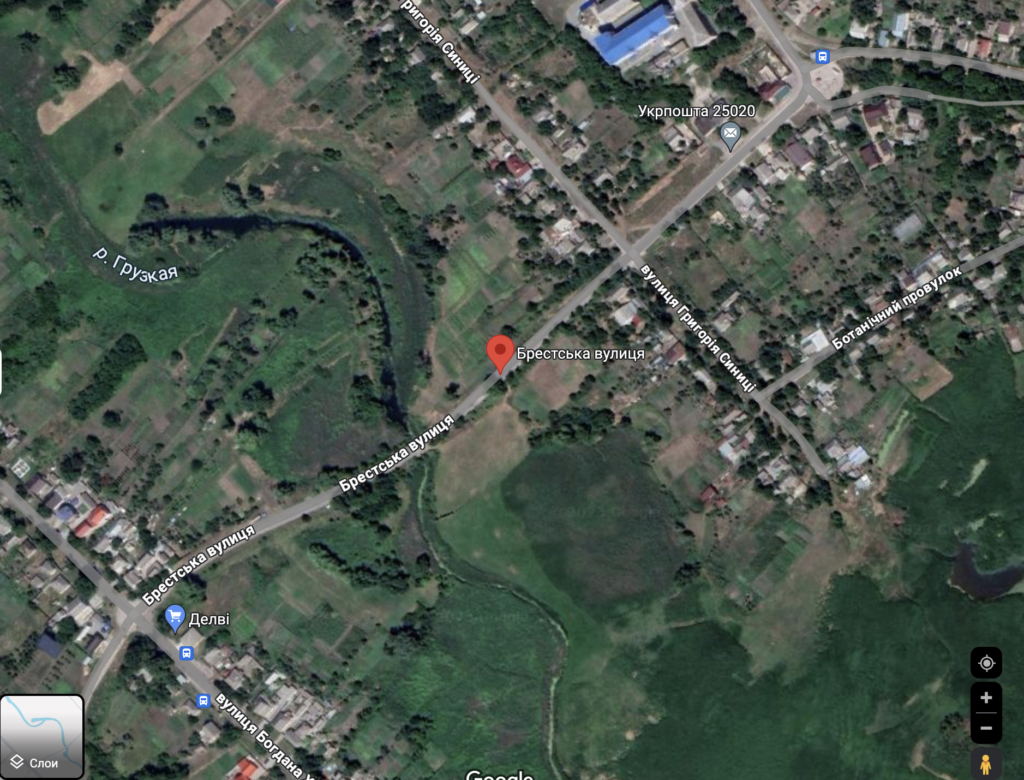1024x780 pixels.
Task: Open the Делві shop marker
Action: (177, 618)
